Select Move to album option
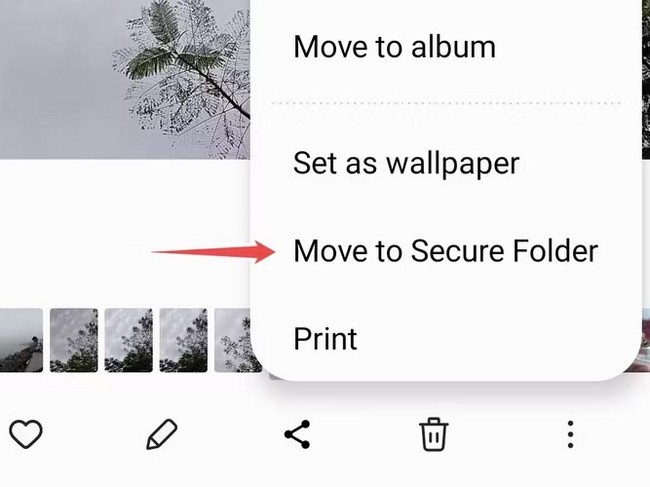Viewport: 650px width, 487px height. (394, 46)
